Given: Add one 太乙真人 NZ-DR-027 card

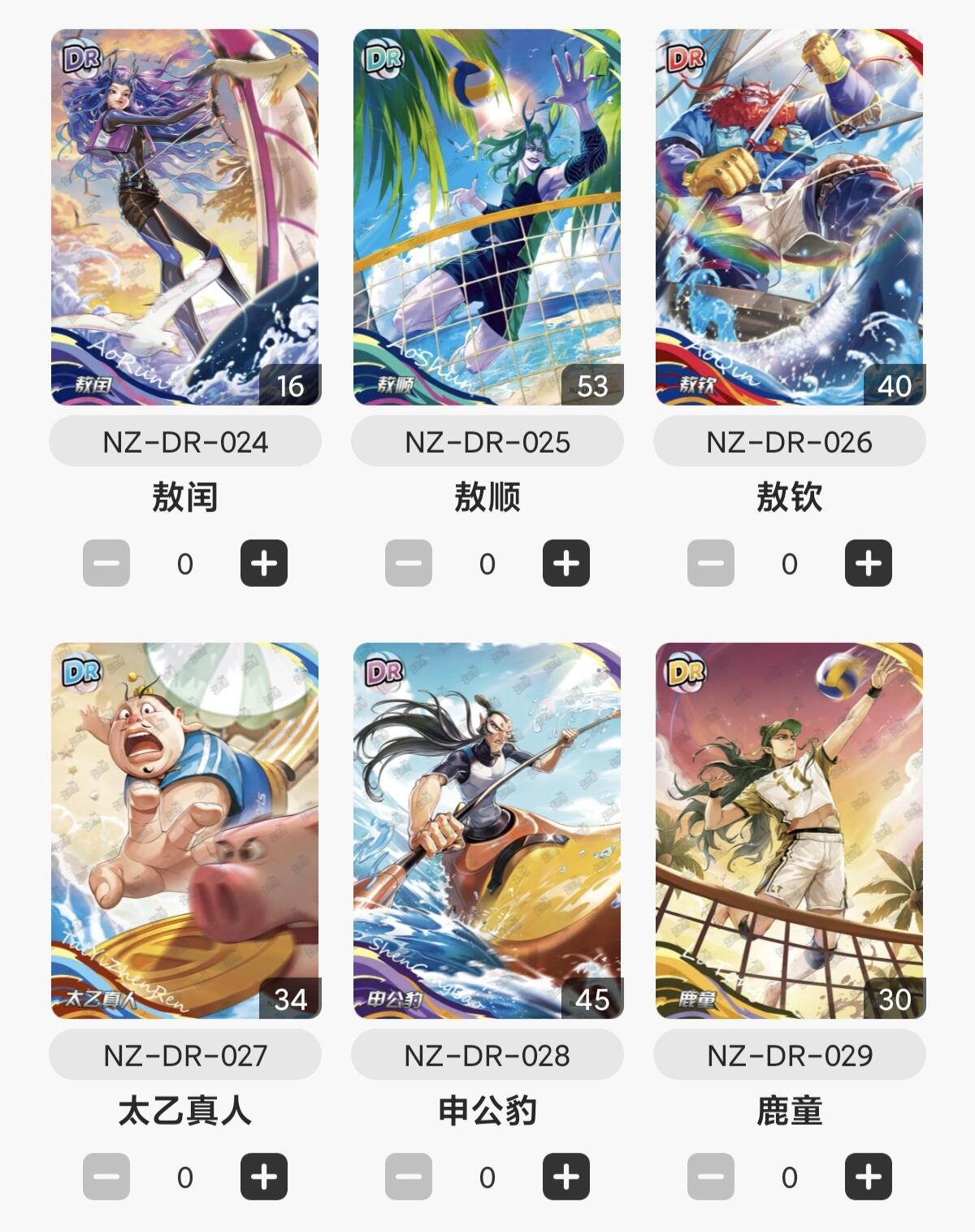Looking at the screenshot, I should tap(264, 1177).
